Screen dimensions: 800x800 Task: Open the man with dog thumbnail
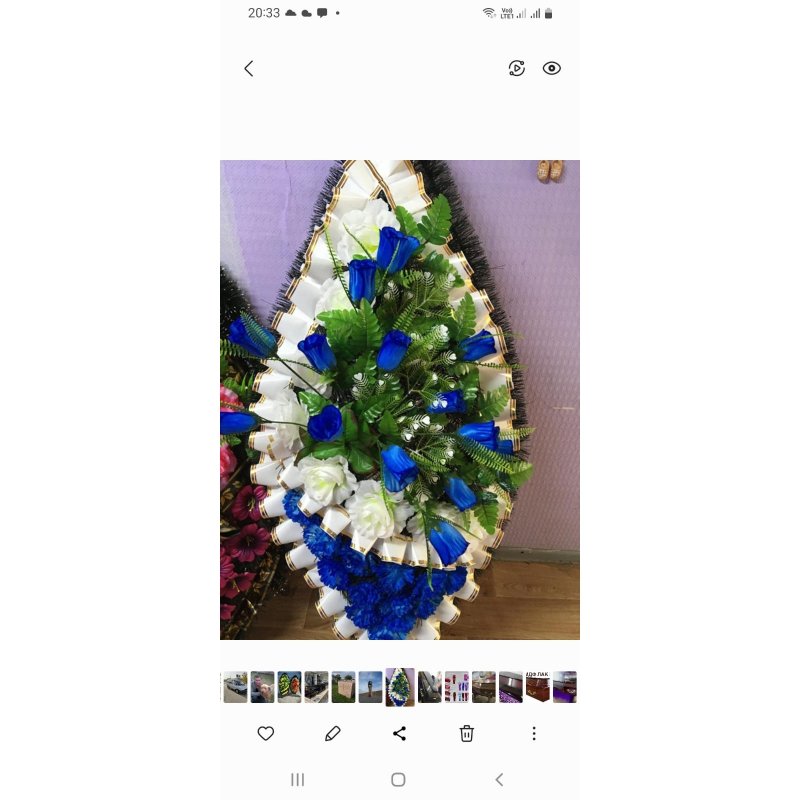tap(262, 687)
